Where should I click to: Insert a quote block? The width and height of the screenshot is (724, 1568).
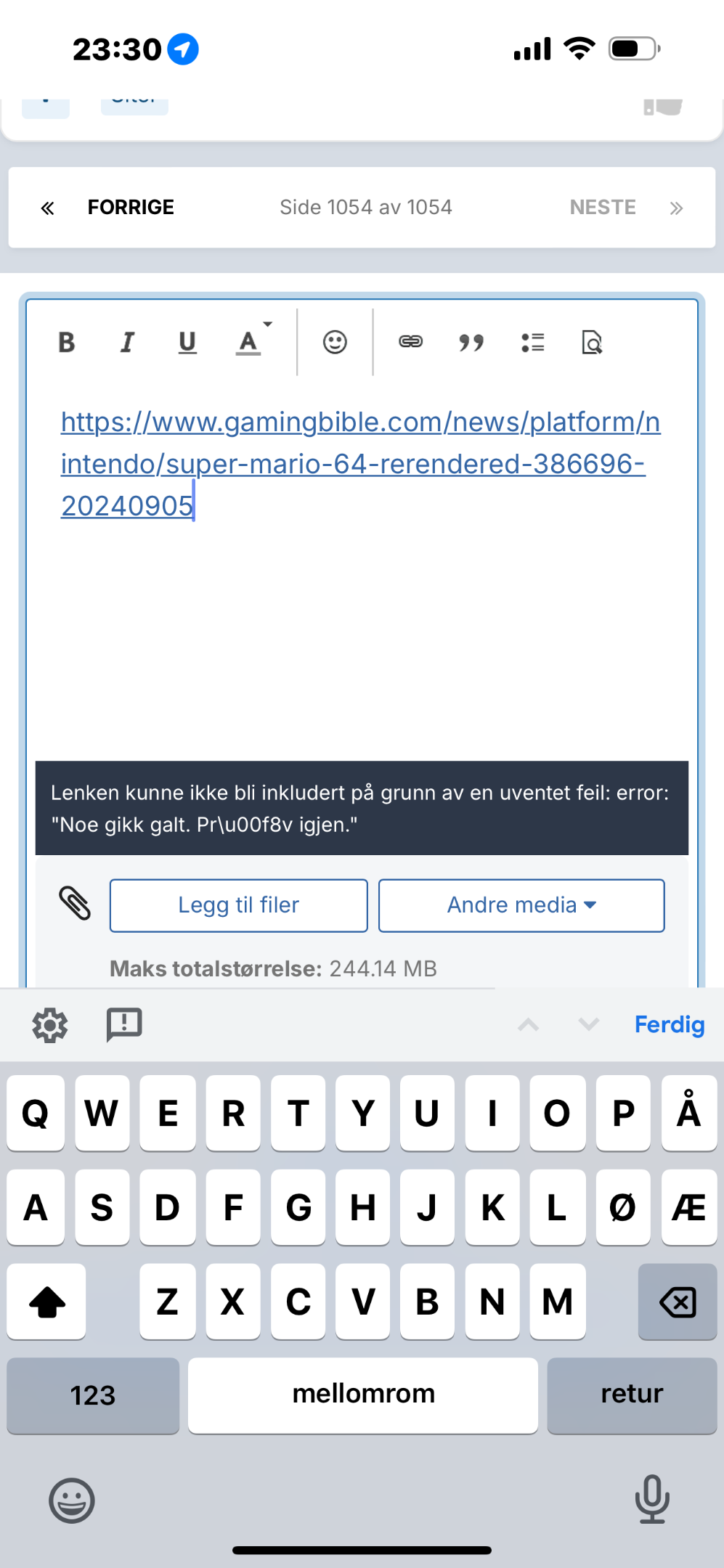471,342
